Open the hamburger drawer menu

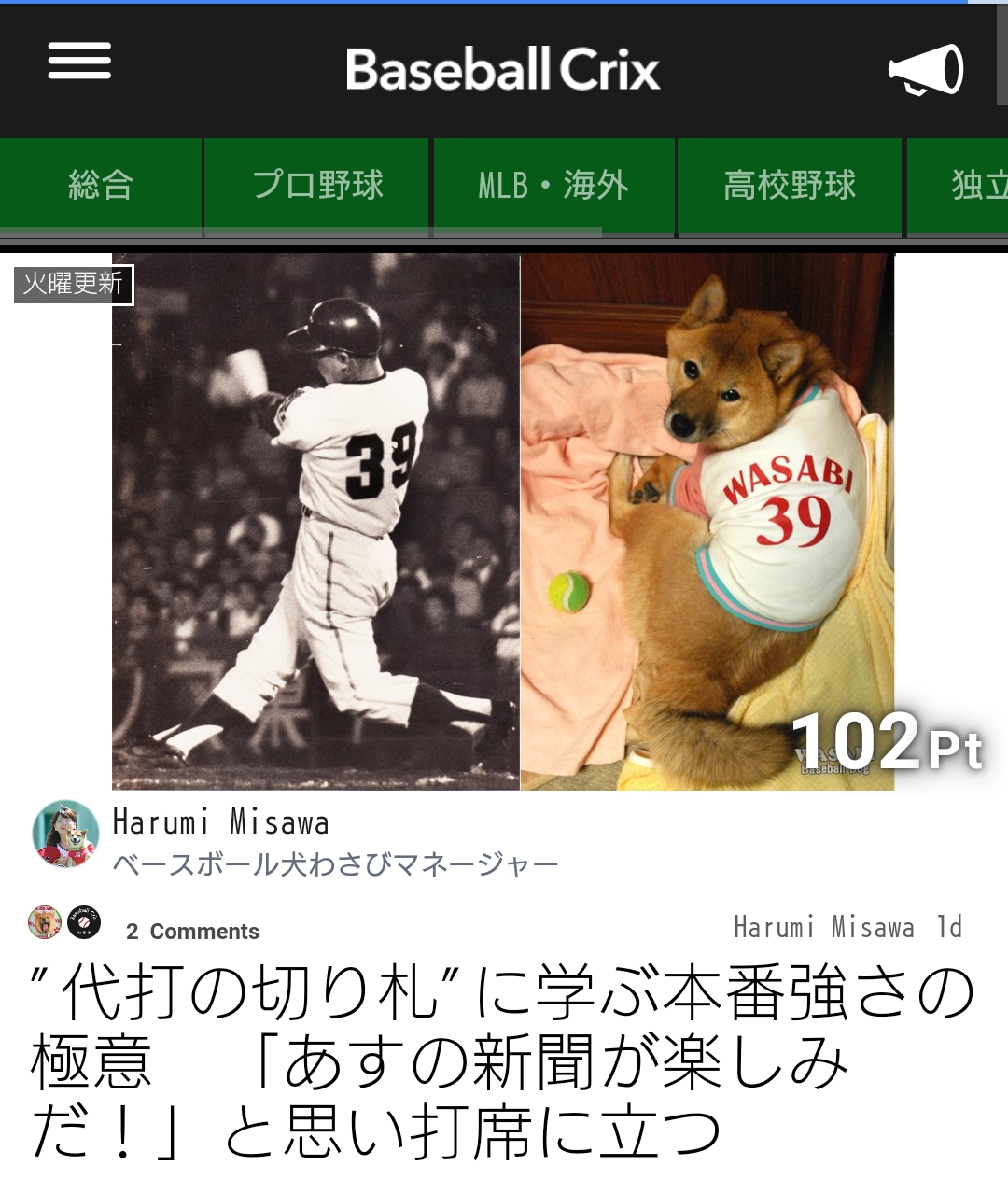click(x=79, y=62)
